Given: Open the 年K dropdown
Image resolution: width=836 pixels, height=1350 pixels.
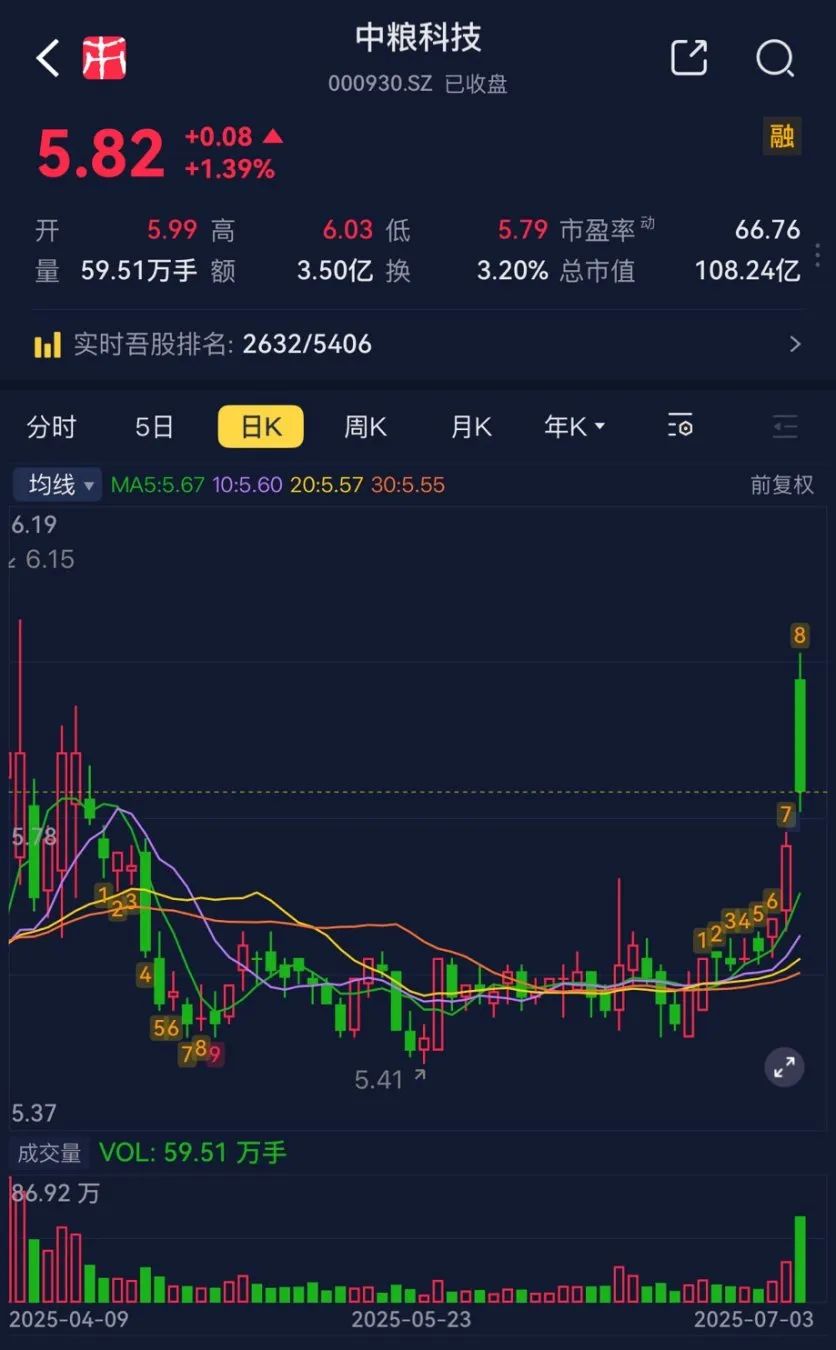Looking at the screenshot, I should click(575, 427).
